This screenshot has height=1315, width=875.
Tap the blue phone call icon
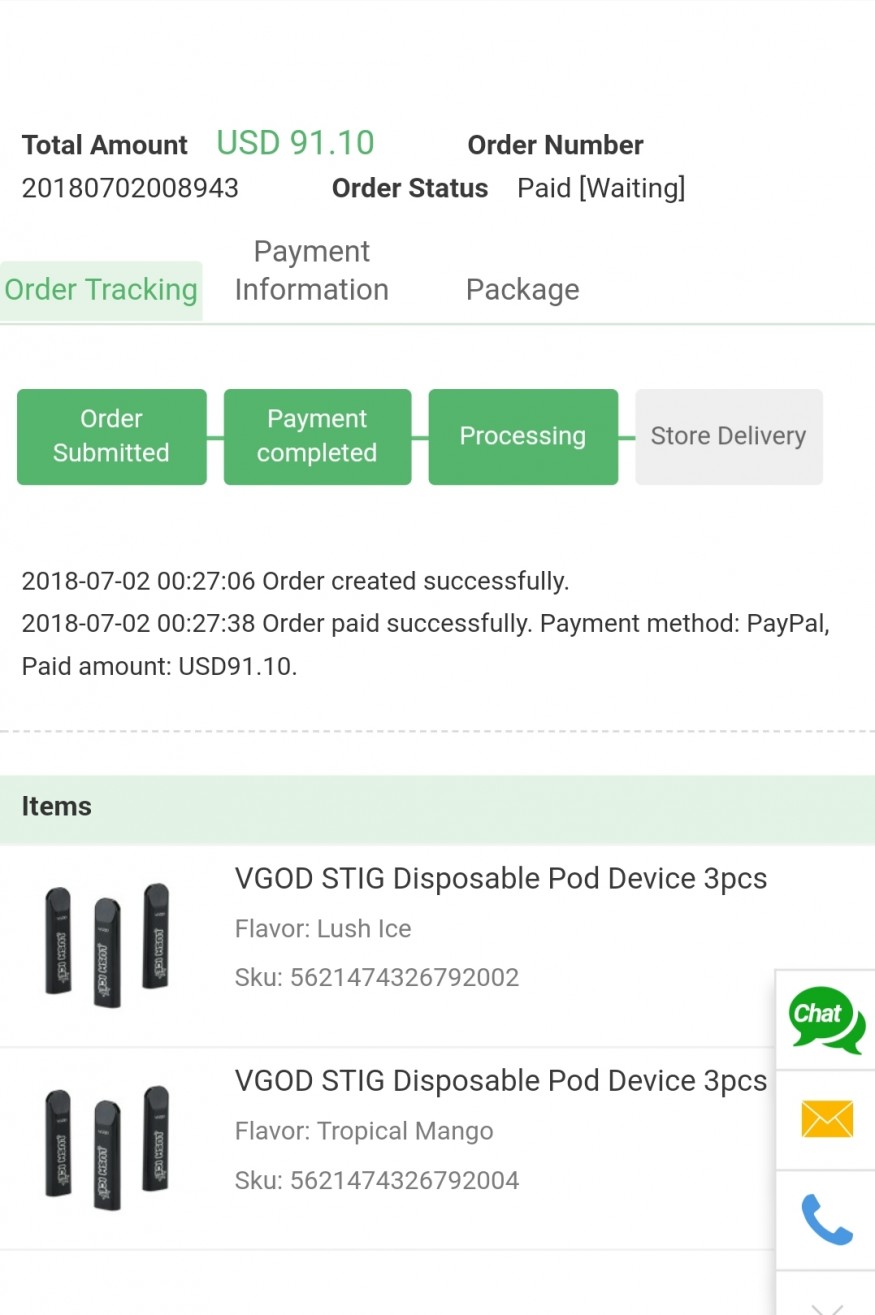(x=826, y=1219)
